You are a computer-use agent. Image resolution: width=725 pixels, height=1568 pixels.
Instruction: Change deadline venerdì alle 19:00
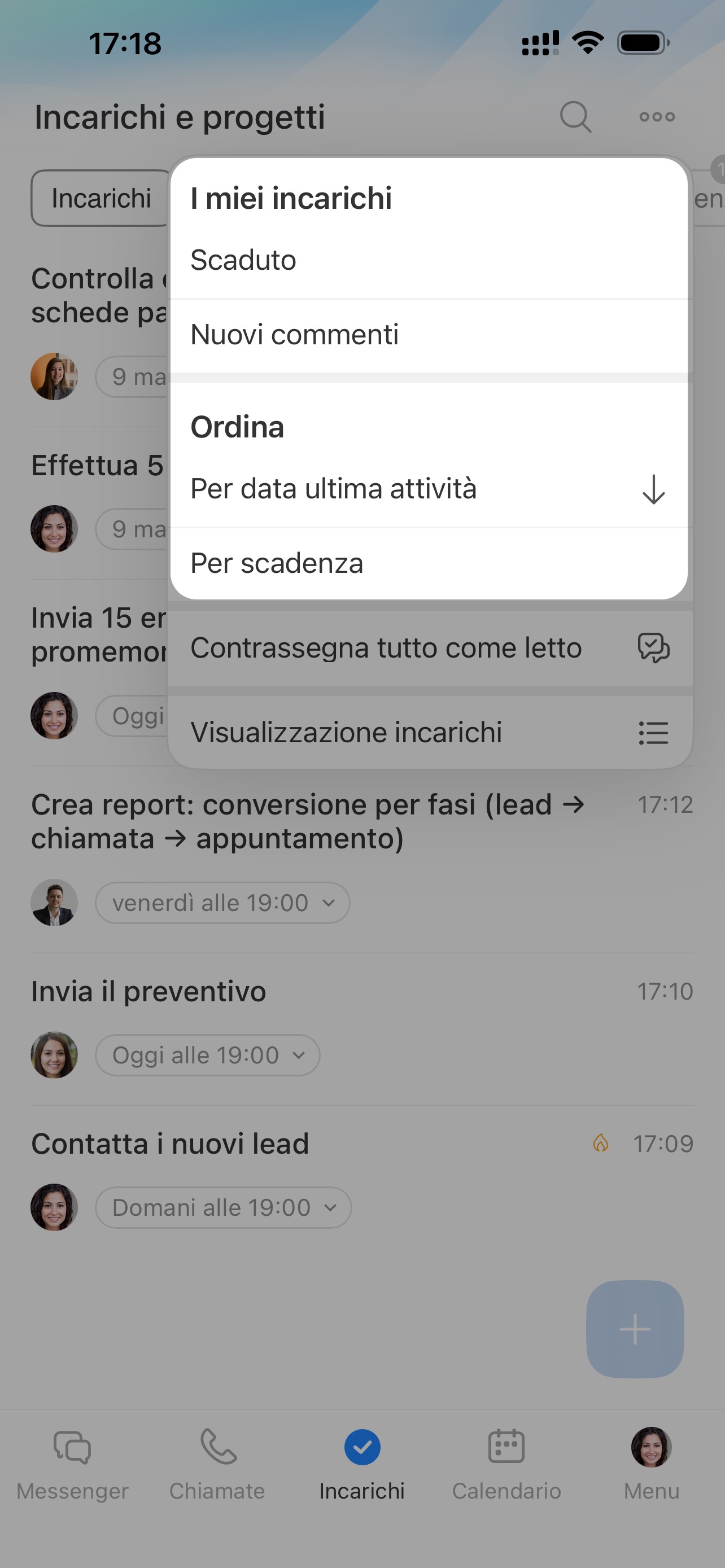222,903
